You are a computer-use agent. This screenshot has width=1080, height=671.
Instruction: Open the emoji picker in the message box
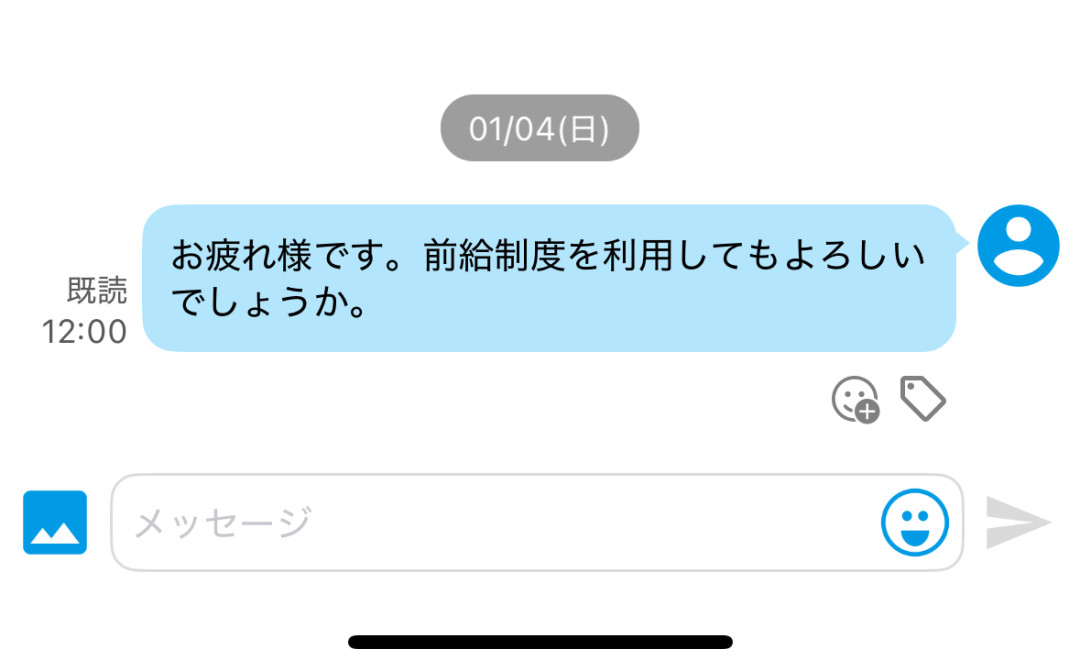tap(914, 522)
